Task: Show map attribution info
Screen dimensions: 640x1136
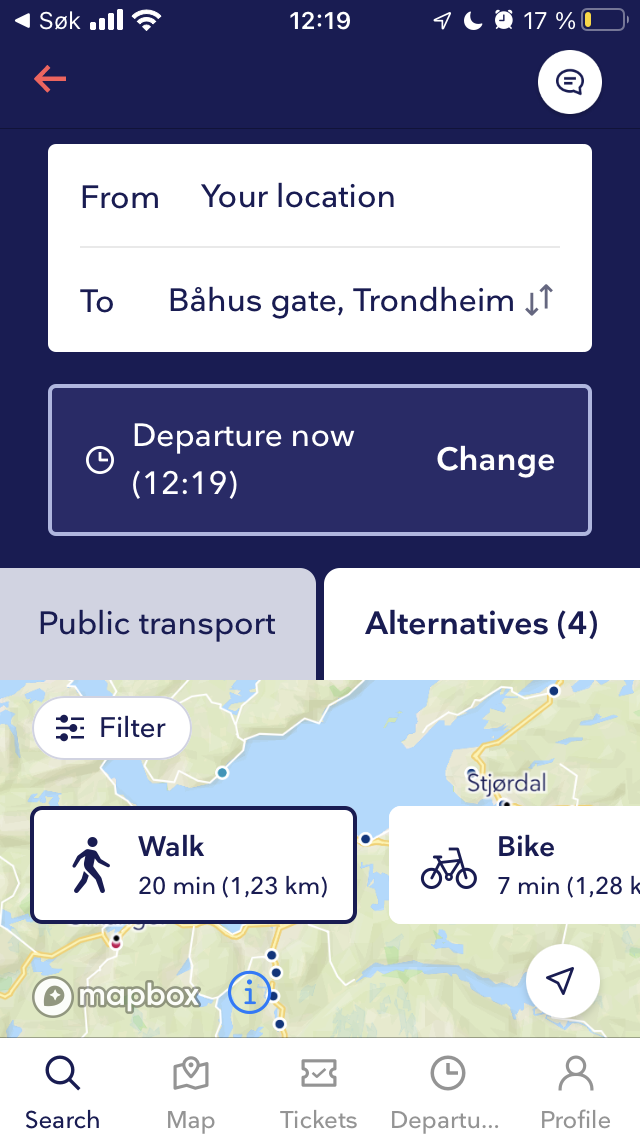Action: (249, 993)
